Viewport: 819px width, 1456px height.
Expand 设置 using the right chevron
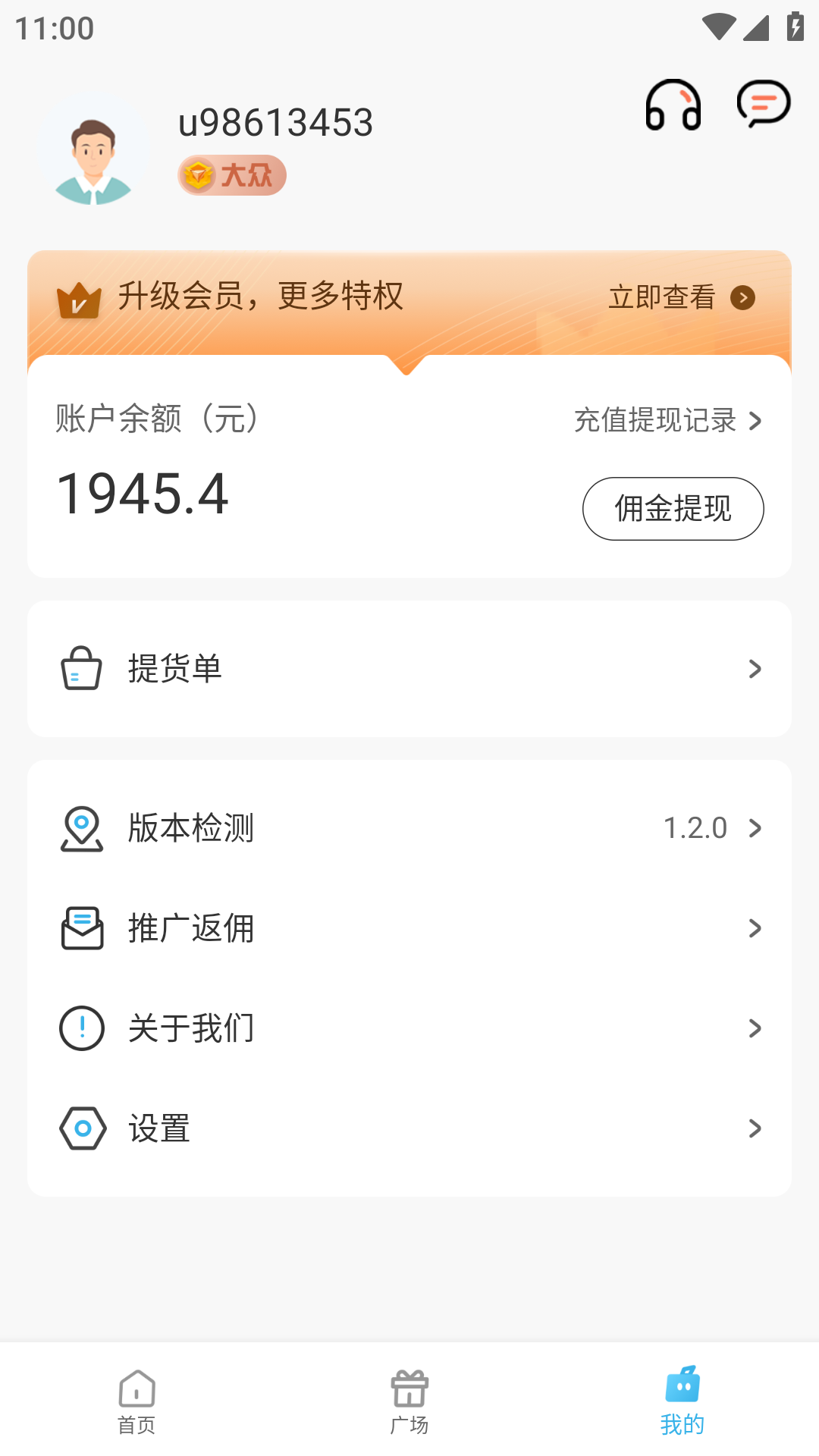point(754,1128)
